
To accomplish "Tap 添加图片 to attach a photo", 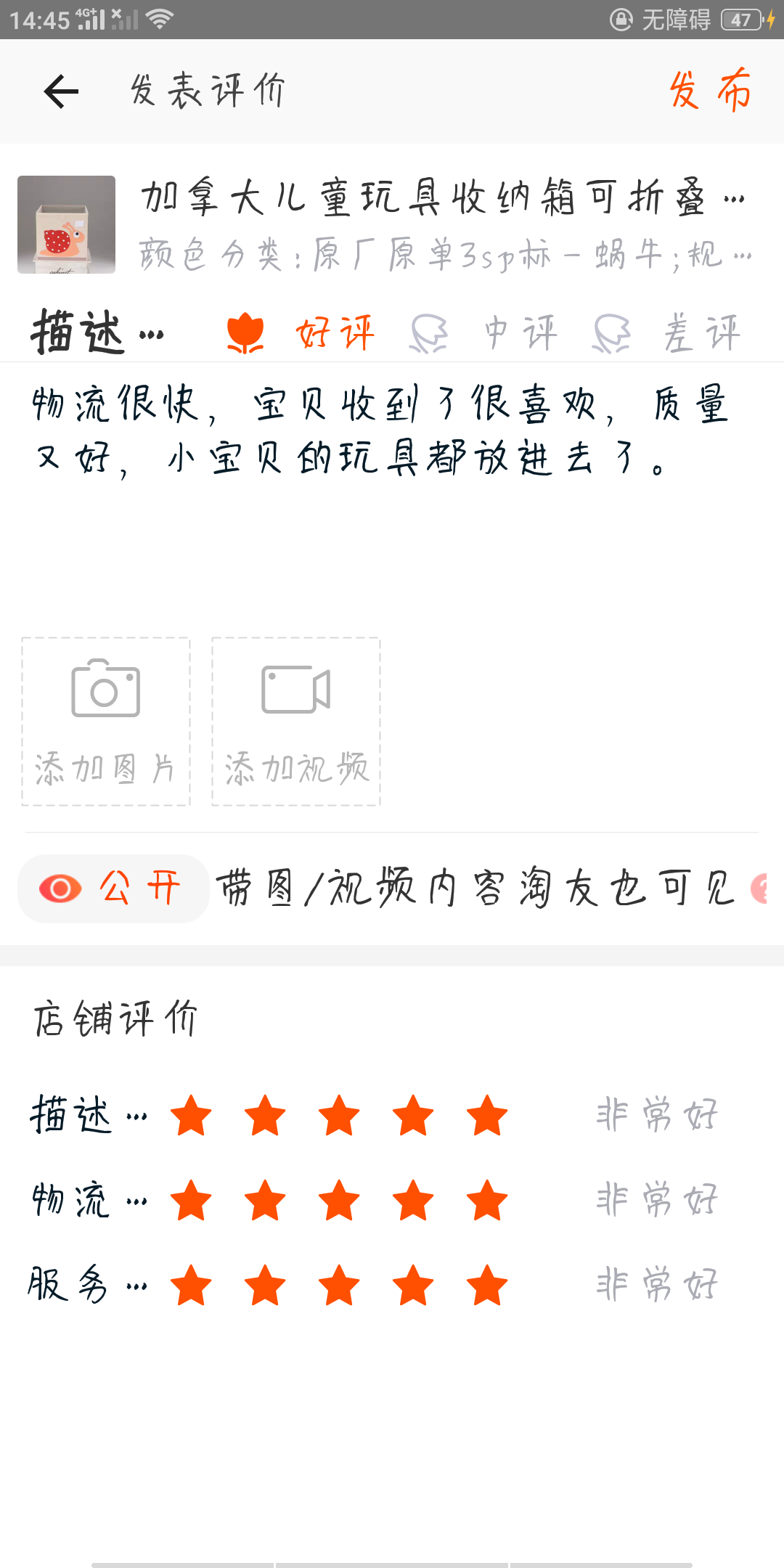I will (x=106, y=722).
